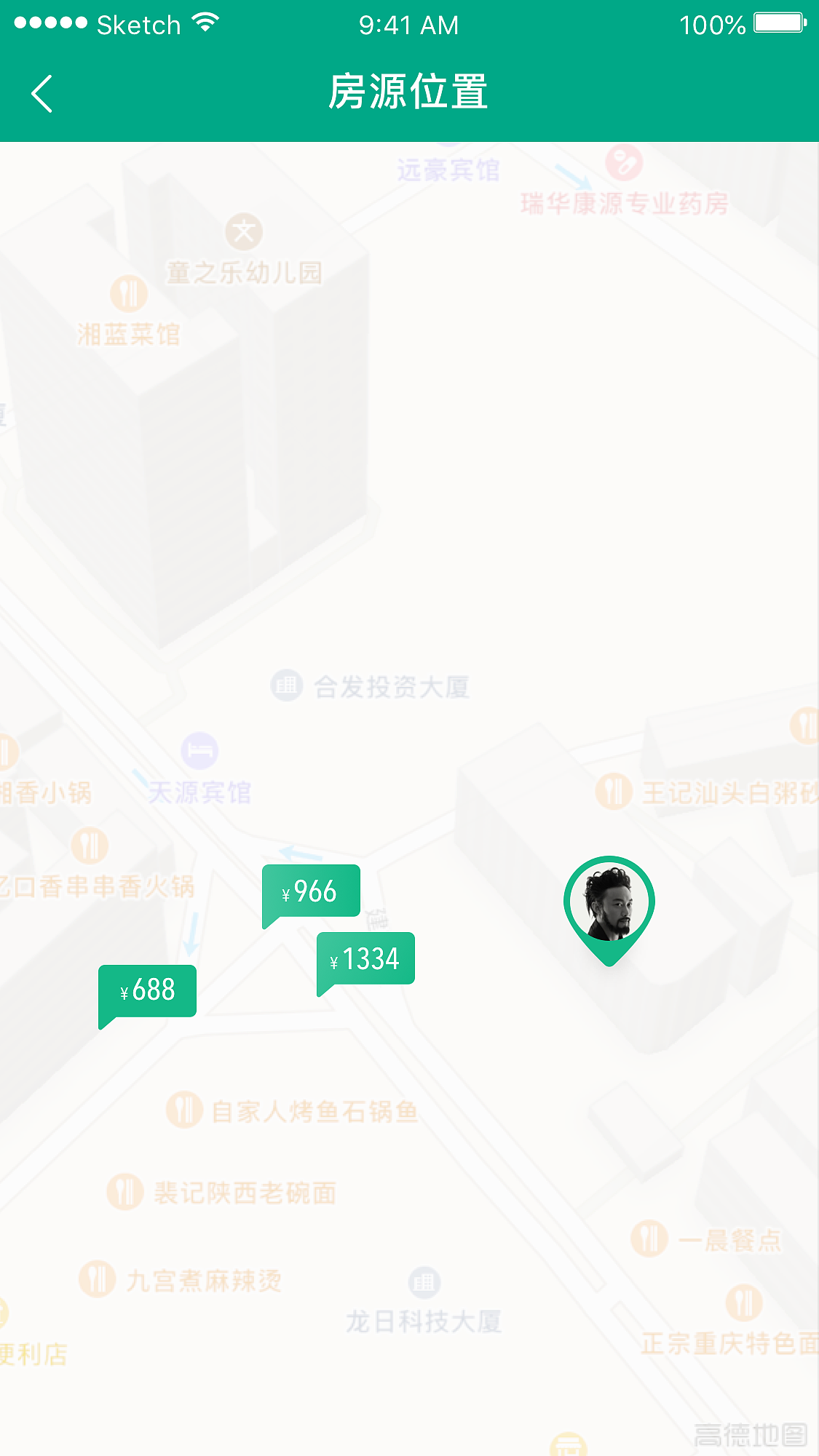819x1456 pixels.
Task: Tap the 房源位置 title bar
Action: (x=409, y=93)
